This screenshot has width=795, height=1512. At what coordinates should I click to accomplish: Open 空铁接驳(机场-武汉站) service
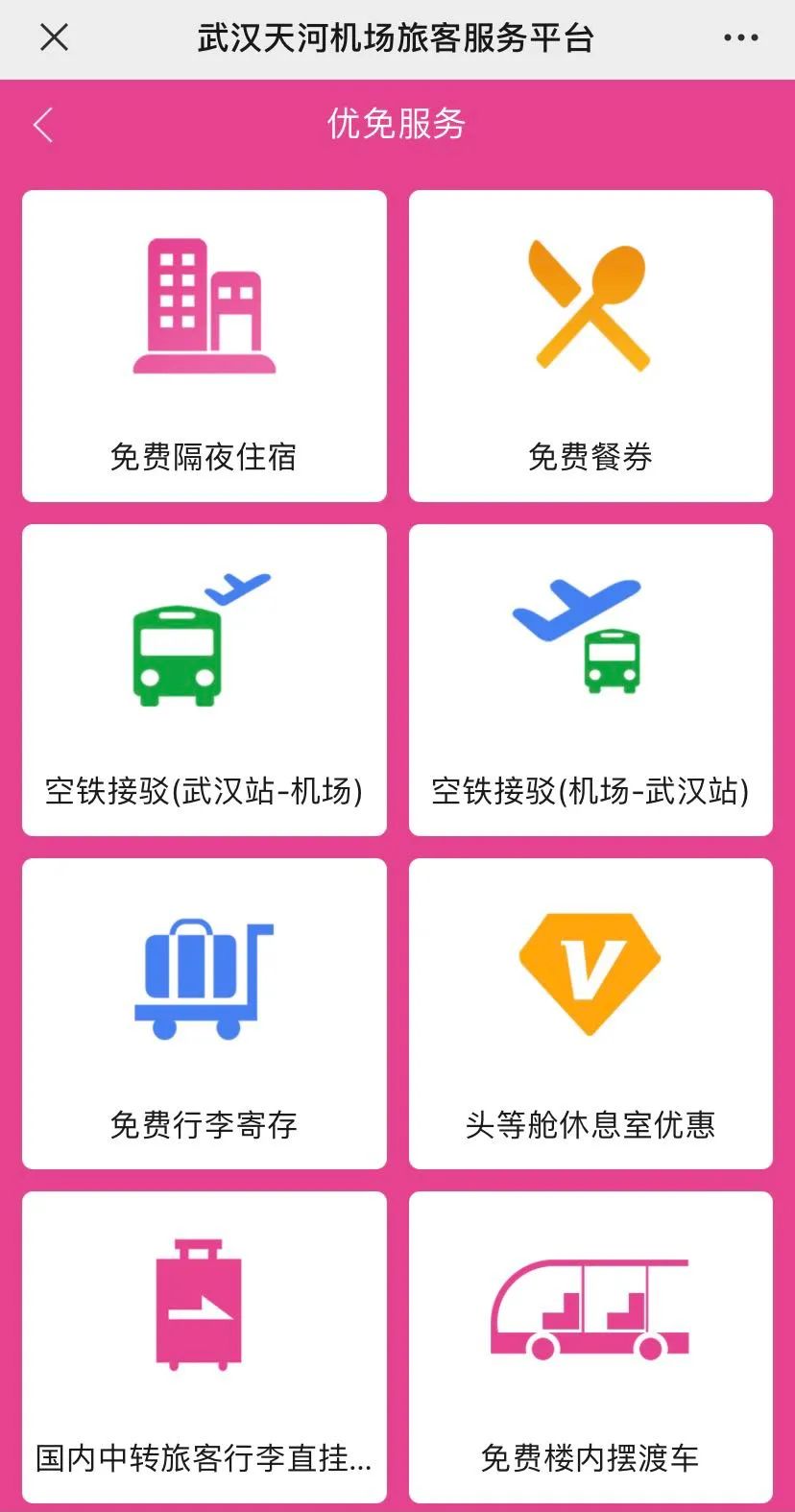(x=590, y=679)
